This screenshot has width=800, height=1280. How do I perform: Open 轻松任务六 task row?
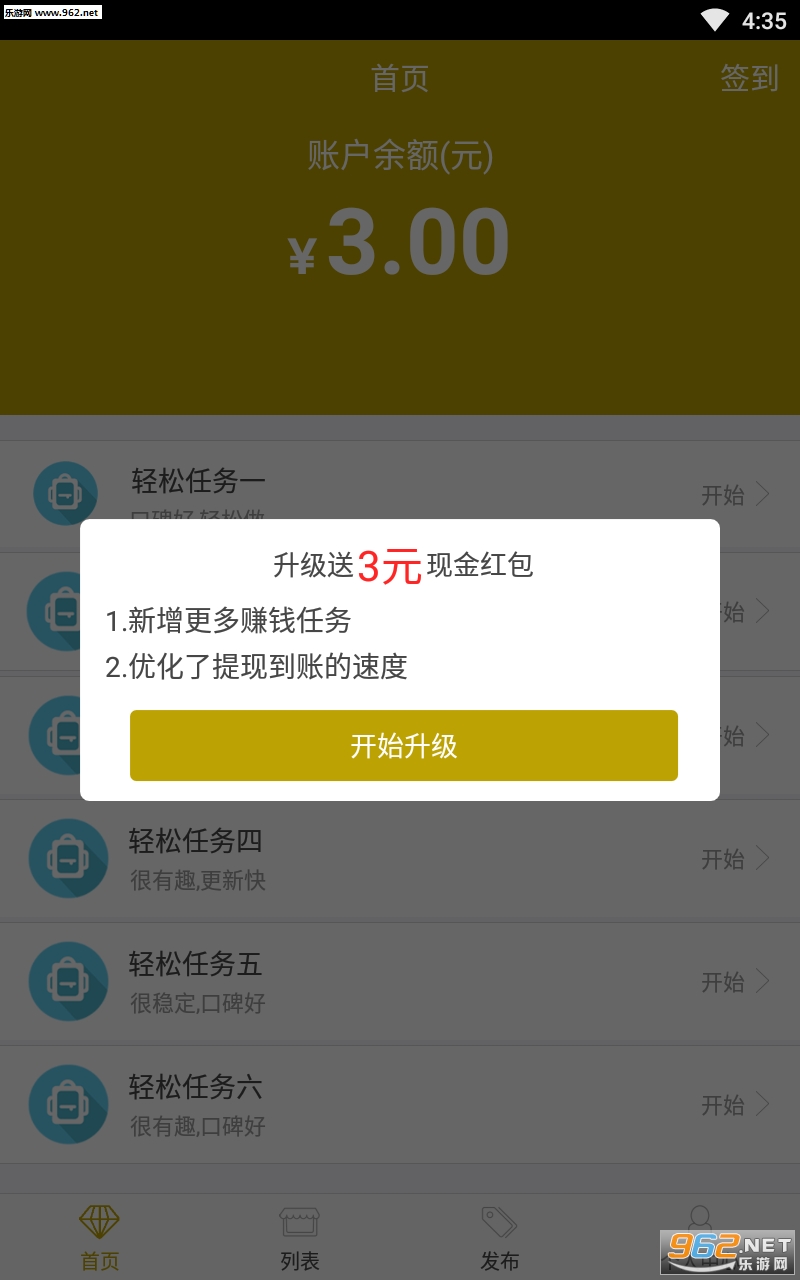[400, 1104]
